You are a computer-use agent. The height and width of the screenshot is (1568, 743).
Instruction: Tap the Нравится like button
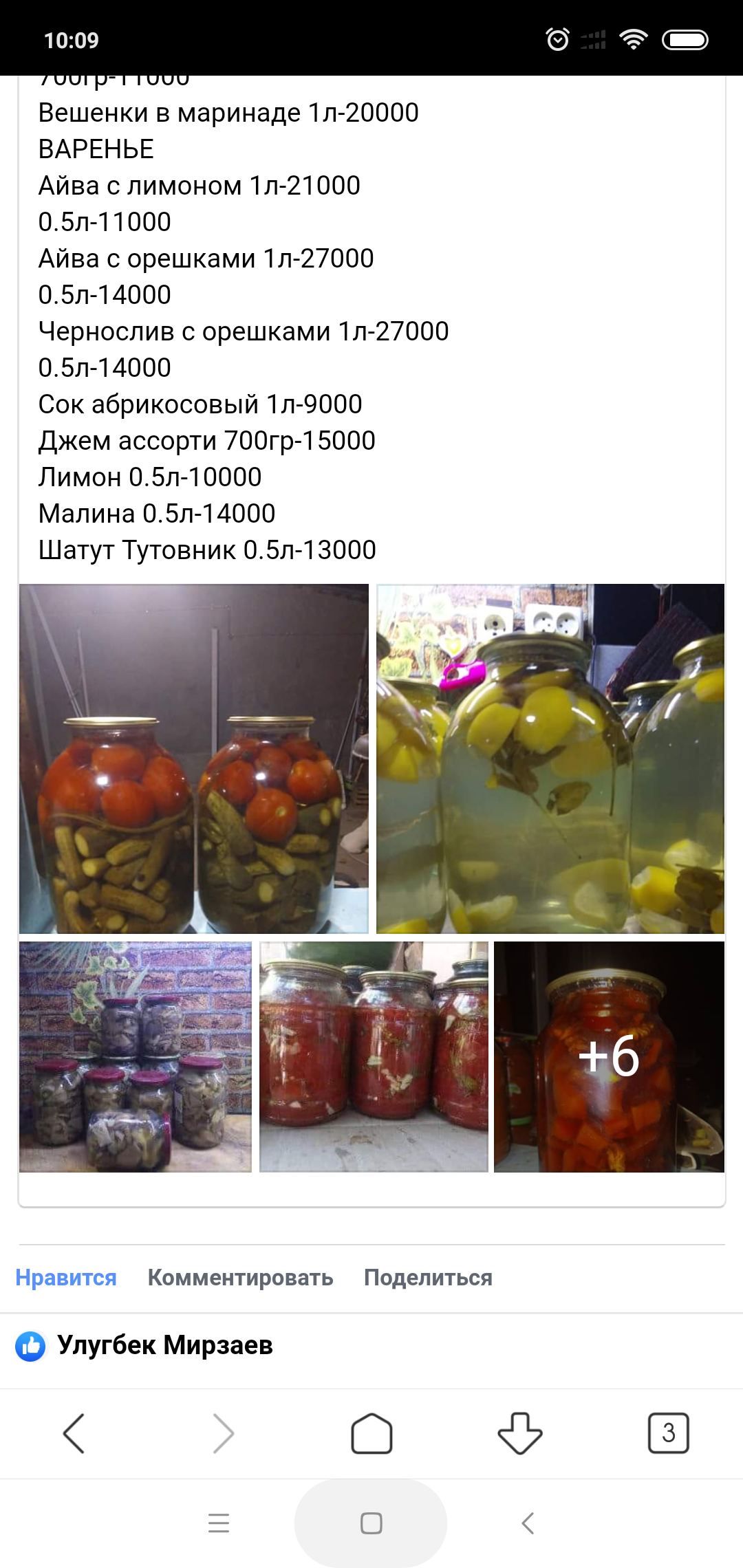point(66,1278)
